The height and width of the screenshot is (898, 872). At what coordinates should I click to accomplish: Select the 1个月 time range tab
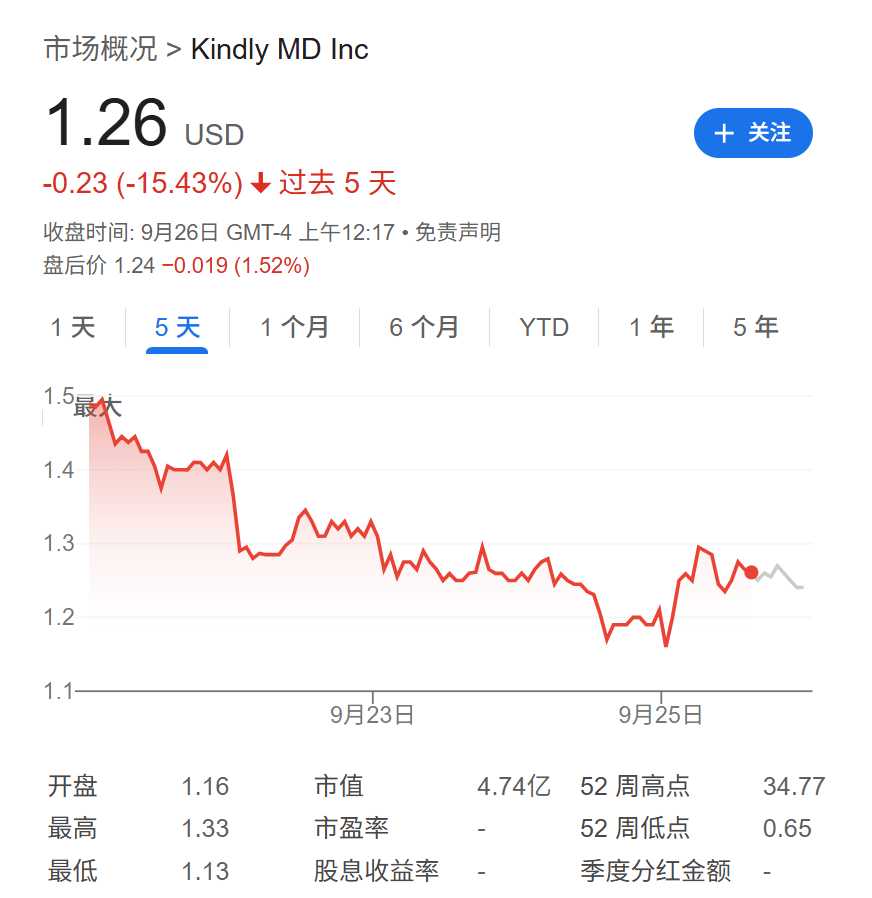click(x=295, y=326)
